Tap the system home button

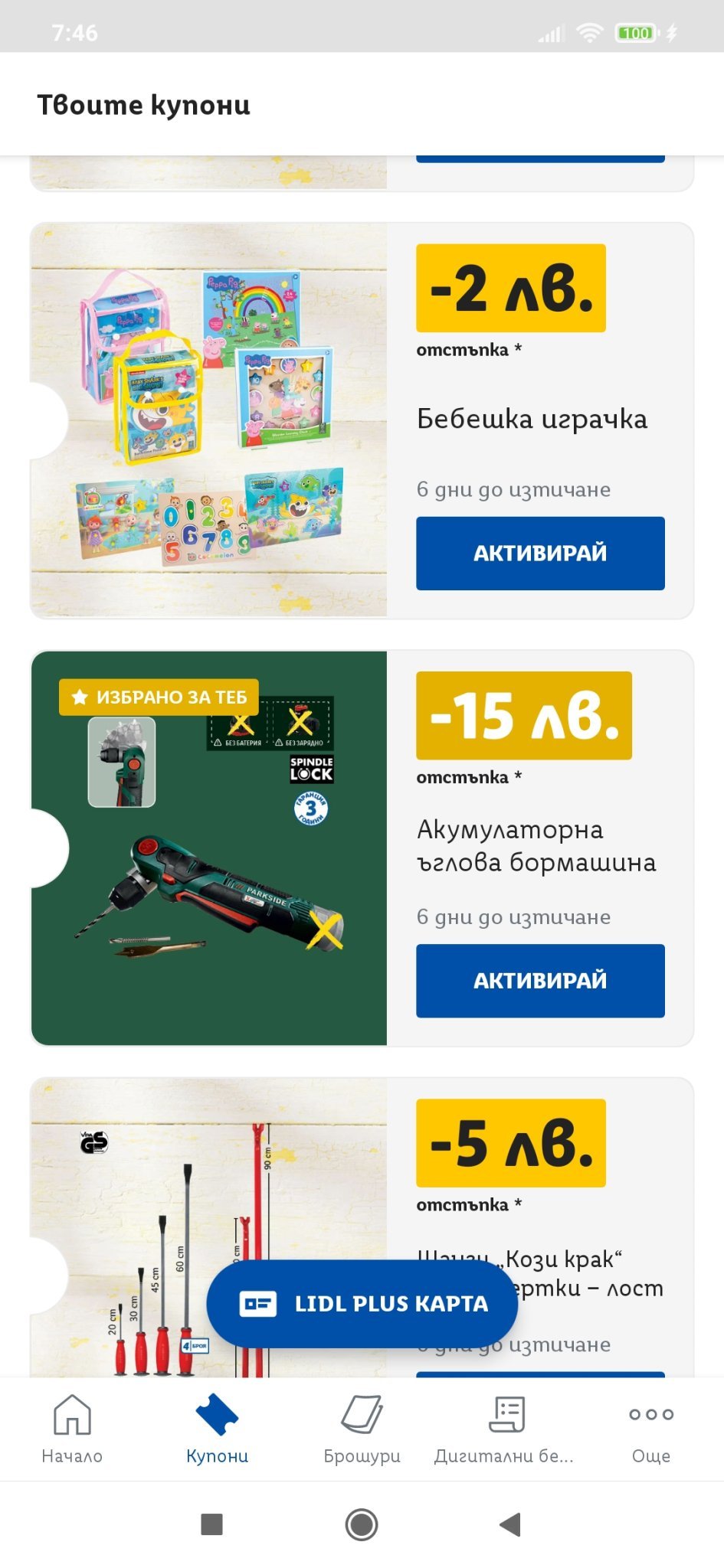[x=362, y=1524]
